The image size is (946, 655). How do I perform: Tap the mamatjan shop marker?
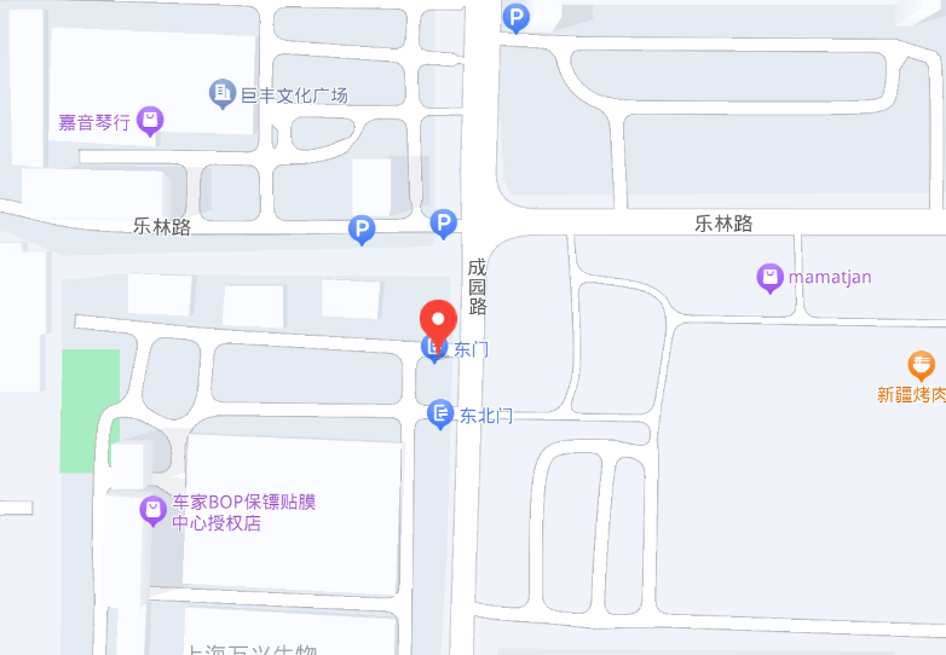pos(769,277)
